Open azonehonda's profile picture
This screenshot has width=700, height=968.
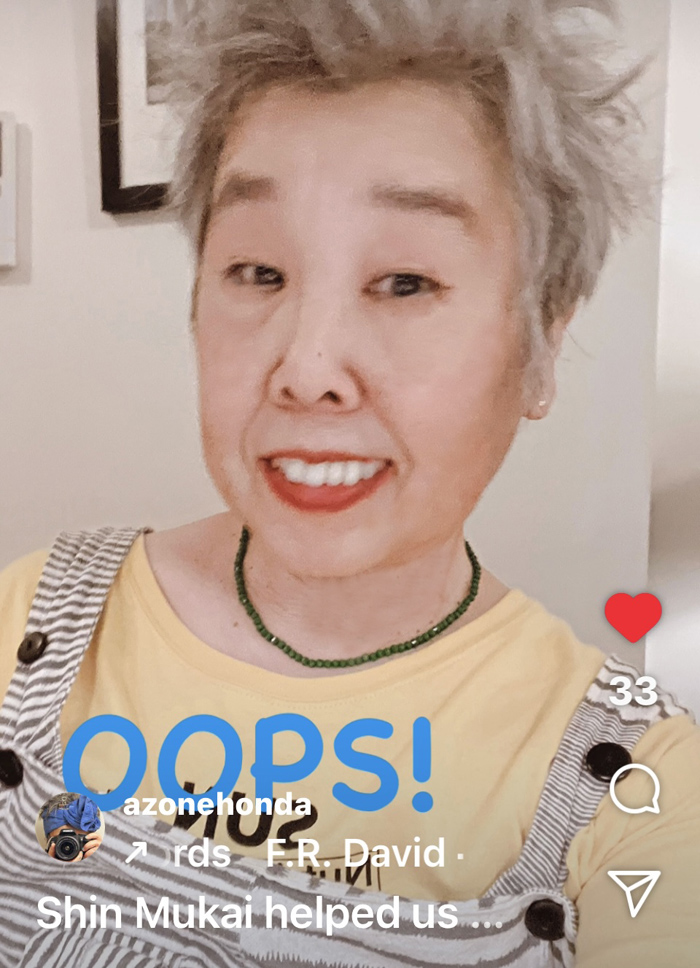pos(70,827)
